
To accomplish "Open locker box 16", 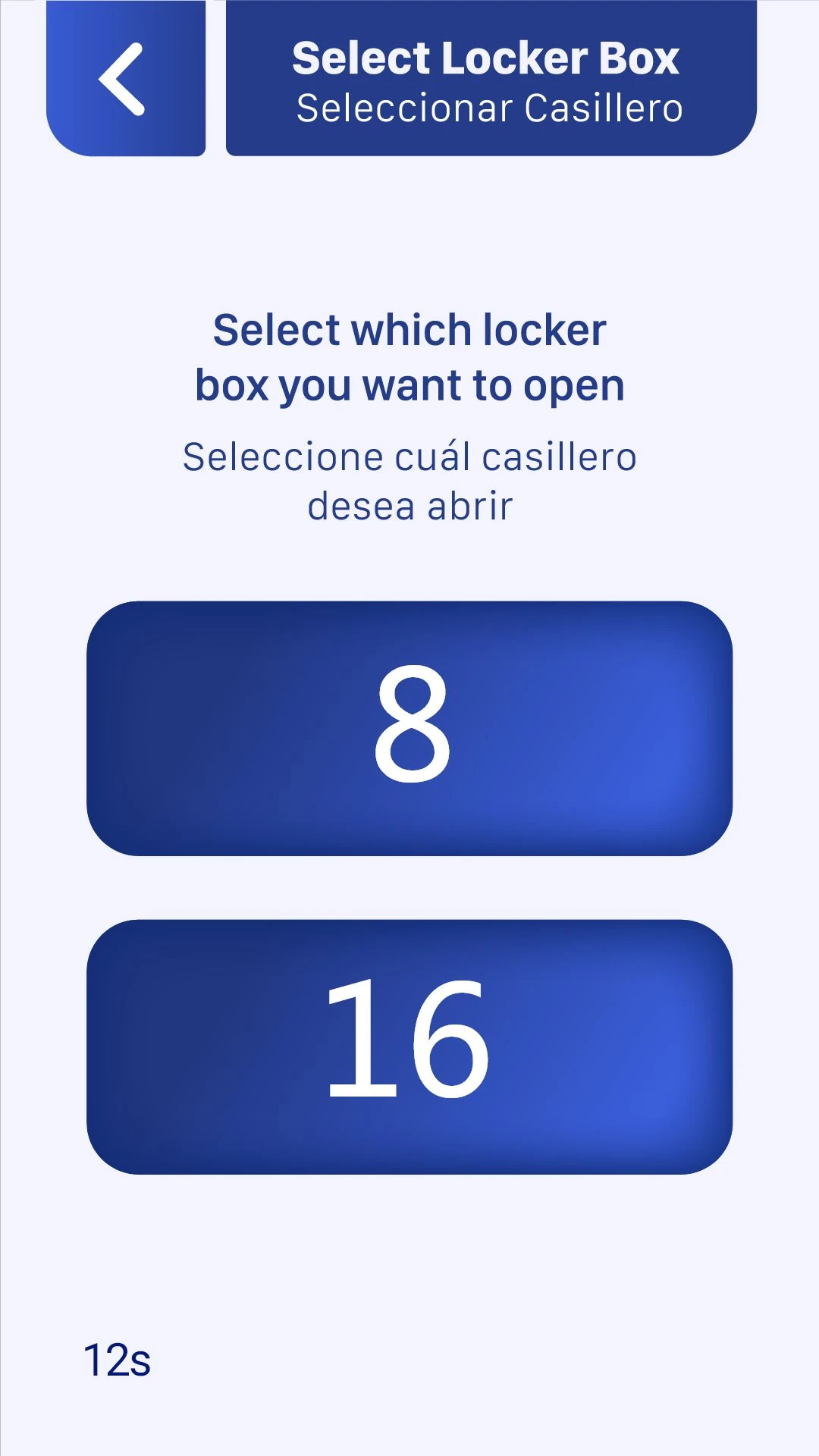I will 409,1046.
